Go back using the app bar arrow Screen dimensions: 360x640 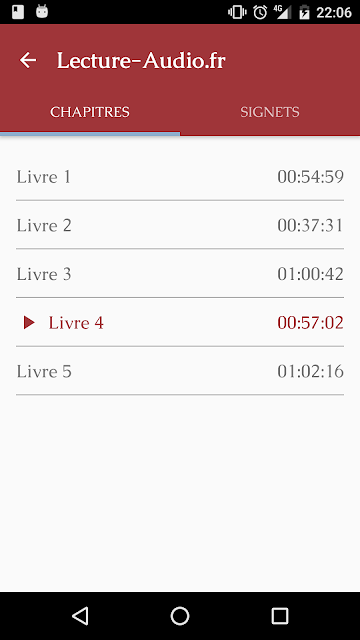pyautogui.click(x=28, y=60)
